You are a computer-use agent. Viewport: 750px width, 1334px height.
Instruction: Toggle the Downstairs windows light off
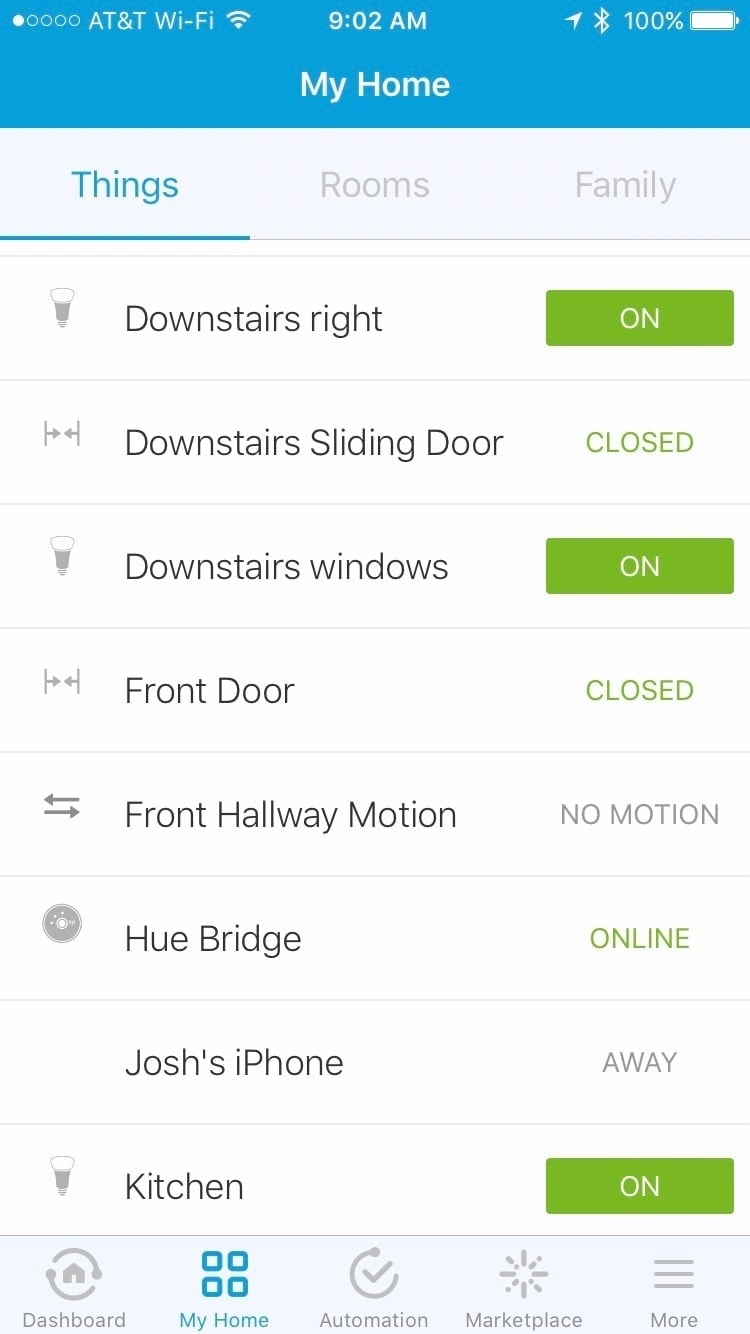pos(639,566)
